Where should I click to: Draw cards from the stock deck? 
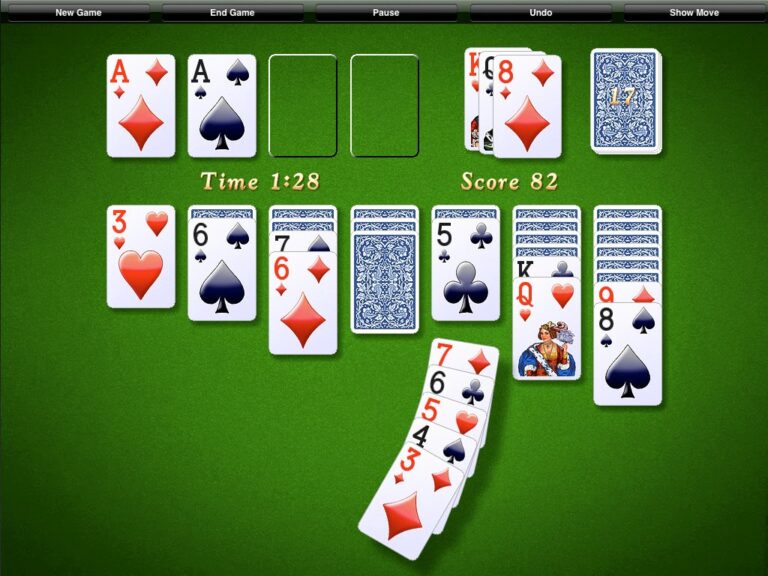point(625,100)
